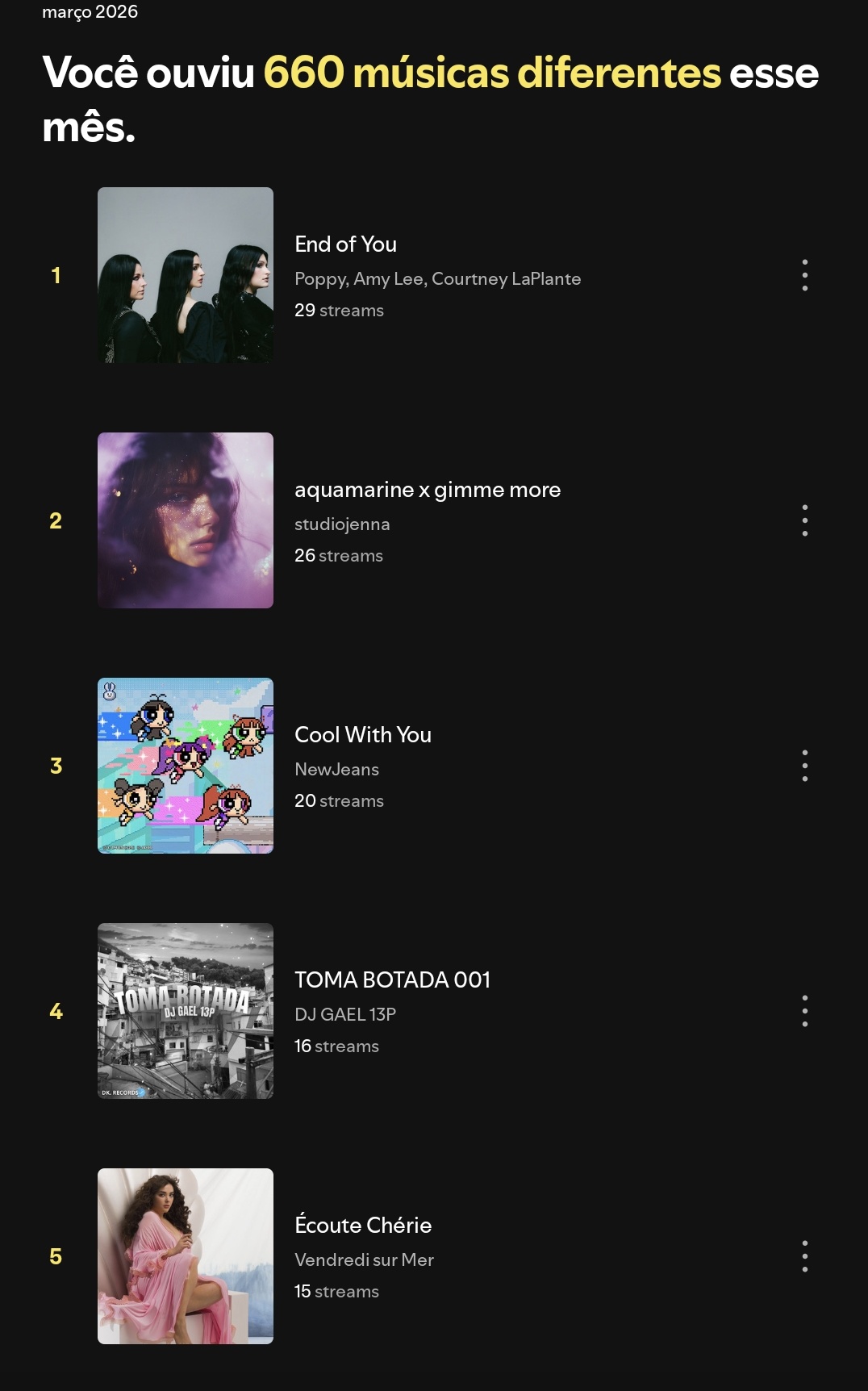The height and width of the screenshot is (1391, 868).
Task: Select TOMA BOTADA 001 by DJ GAEL 13P
Action: (x=392, y=980)
